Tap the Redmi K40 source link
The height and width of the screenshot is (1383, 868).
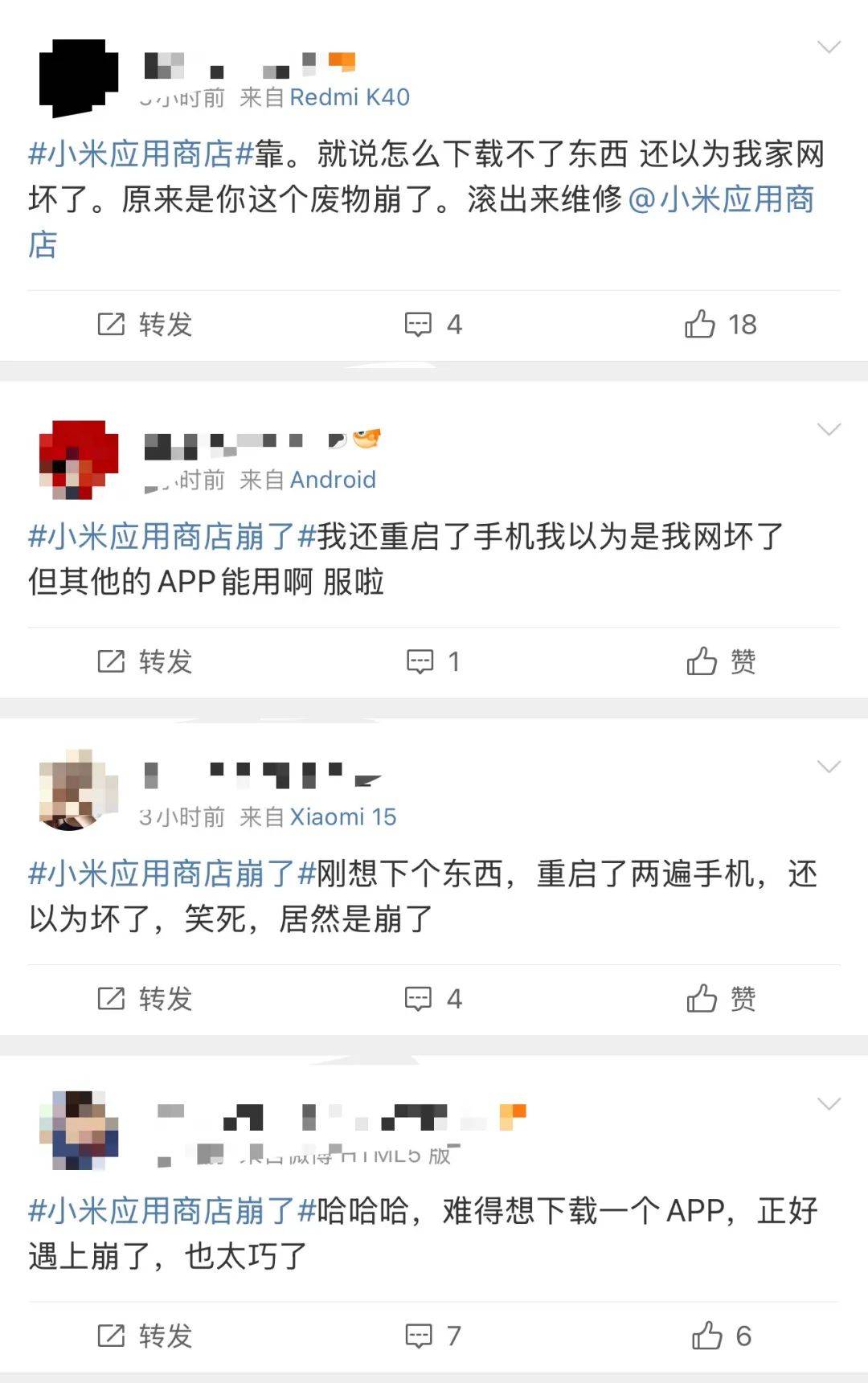pos(349,97)
